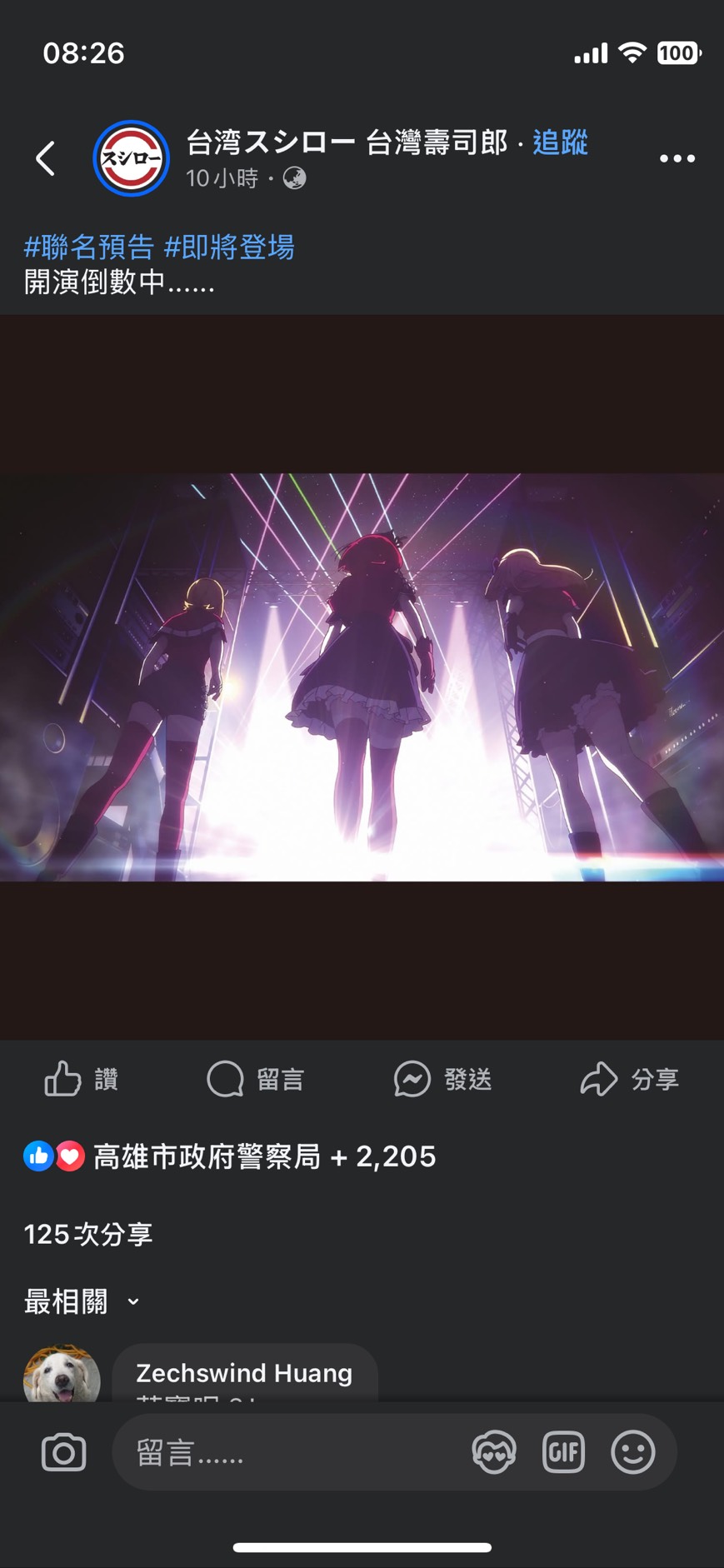Open the GIF picker
This screenshot has height=1568, width=724.
(x=563, y=1452)
